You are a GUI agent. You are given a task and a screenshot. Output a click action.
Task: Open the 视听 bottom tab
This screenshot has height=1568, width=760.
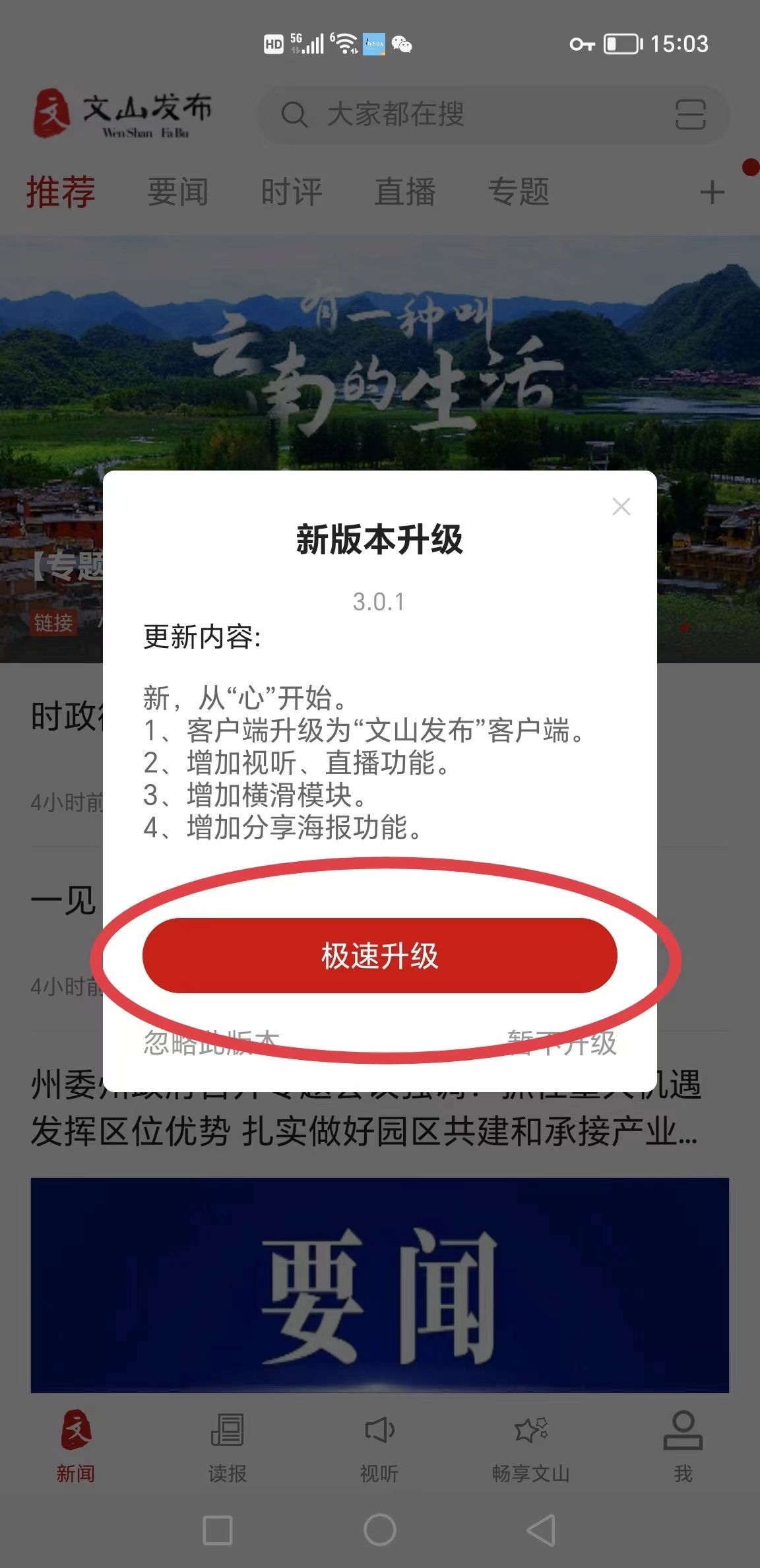click(379, 1445)
